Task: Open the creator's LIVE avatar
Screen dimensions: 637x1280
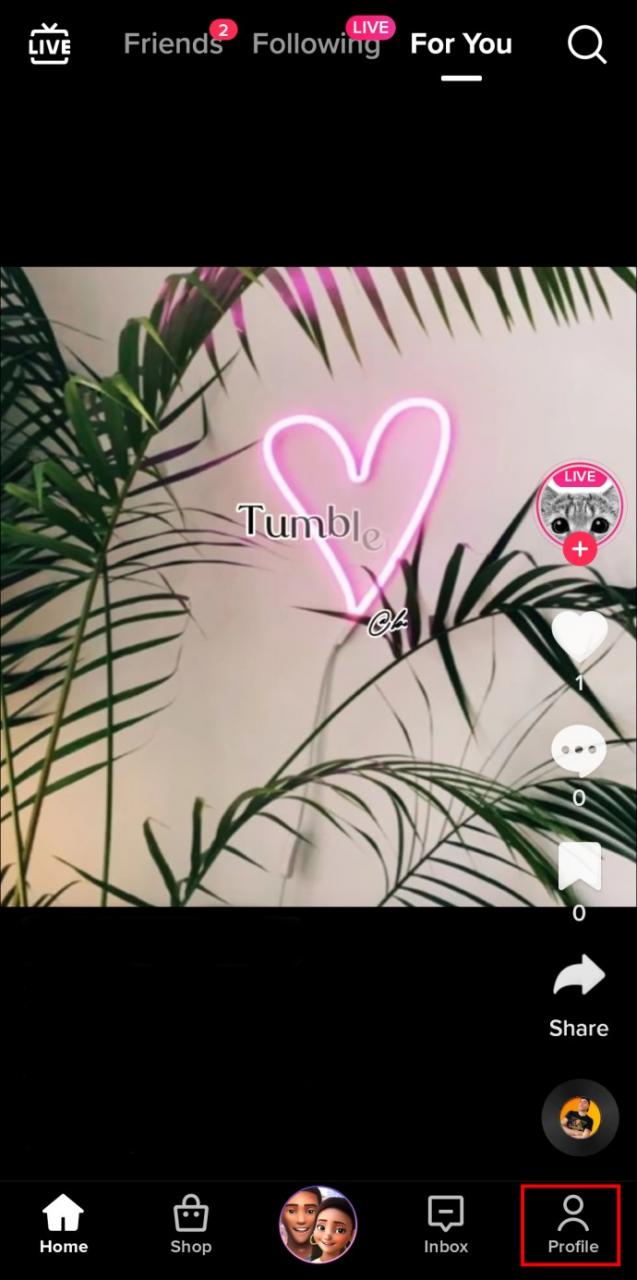Action: 579,503
